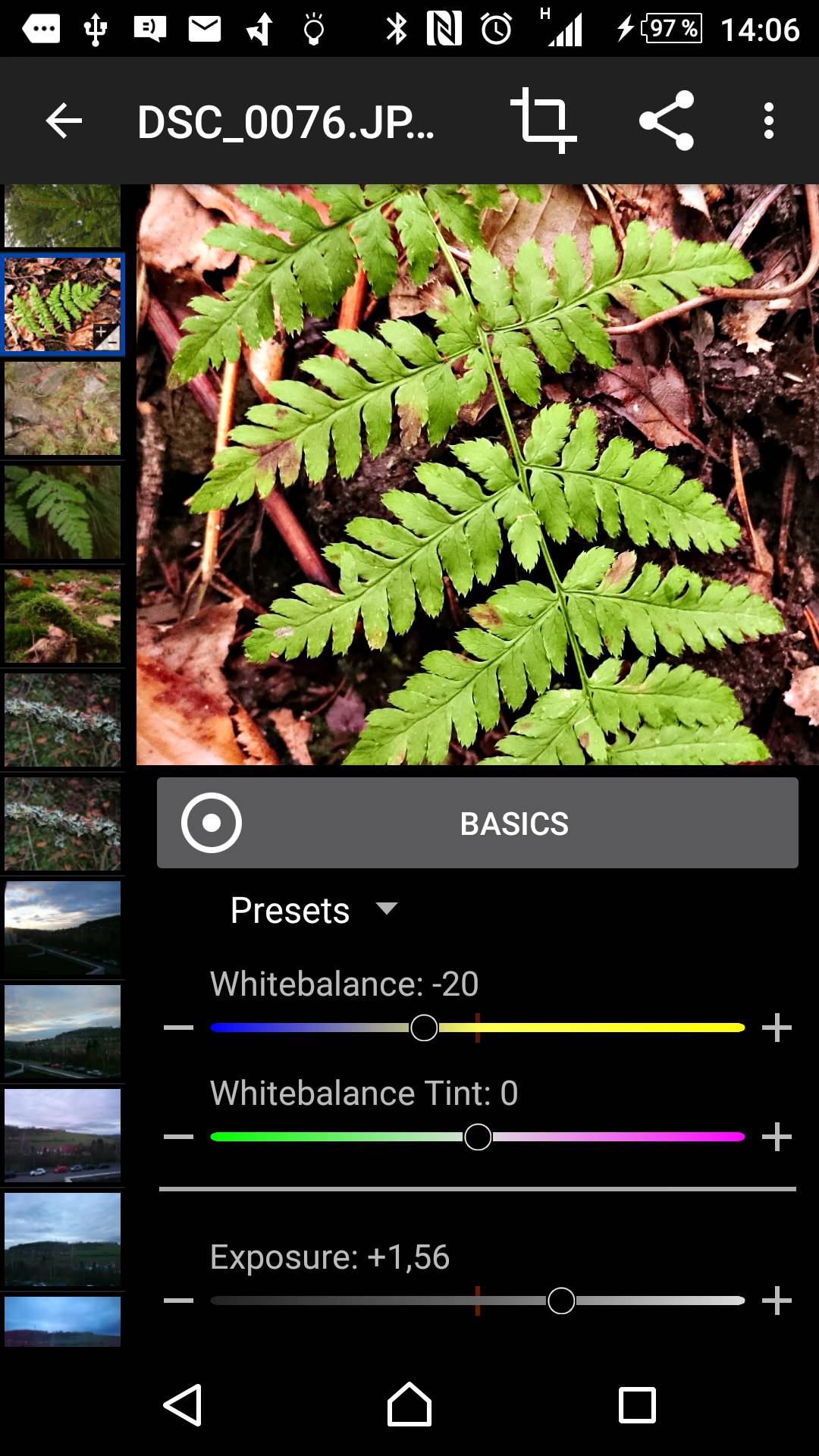
Task: Open the crop tool
Action: tap(543, 121)
